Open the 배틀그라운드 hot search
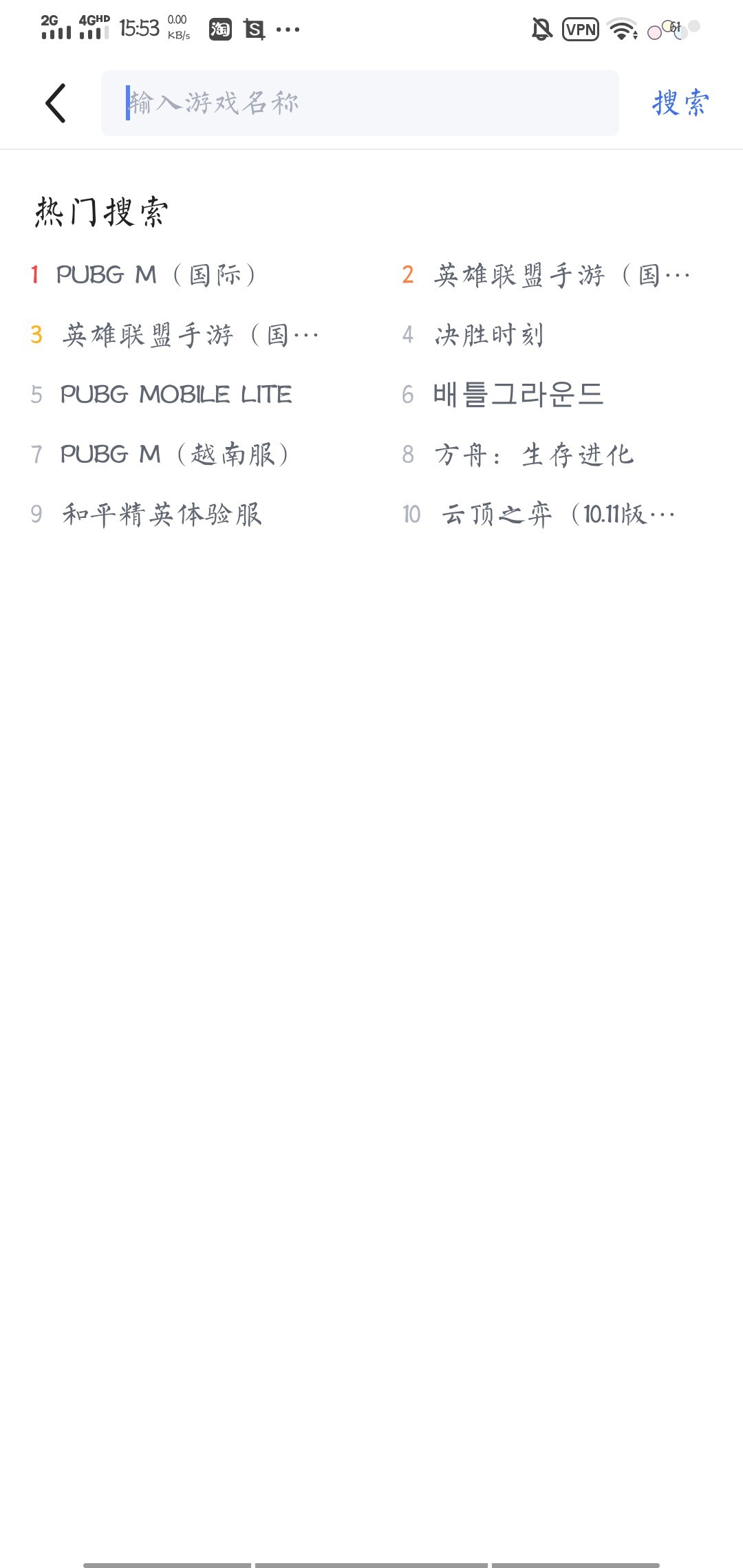This screenshot has width=743, height=1568. point(517,395)
